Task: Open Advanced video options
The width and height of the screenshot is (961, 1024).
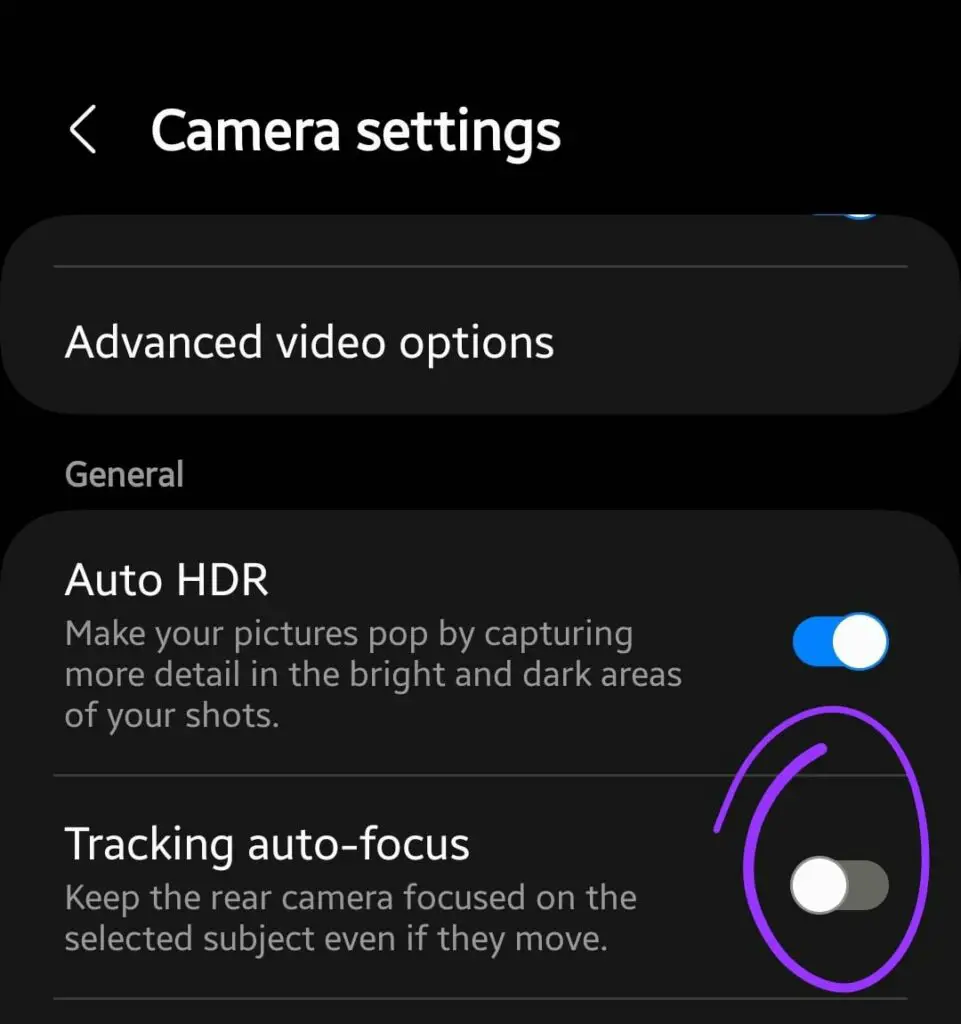Action: click(310, 341)
